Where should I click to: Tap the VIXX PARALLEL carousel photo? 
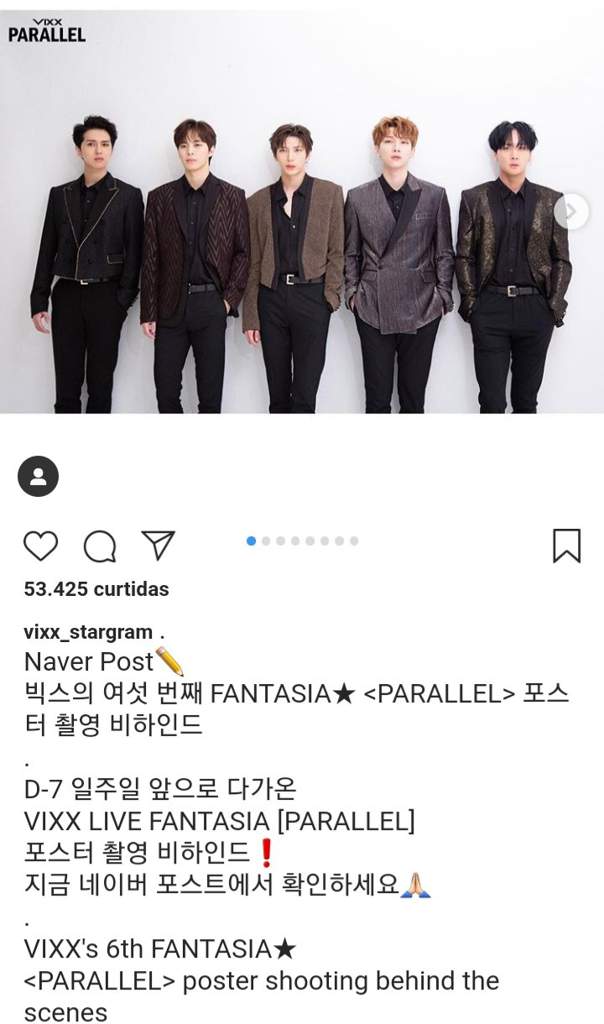point(300,250)
